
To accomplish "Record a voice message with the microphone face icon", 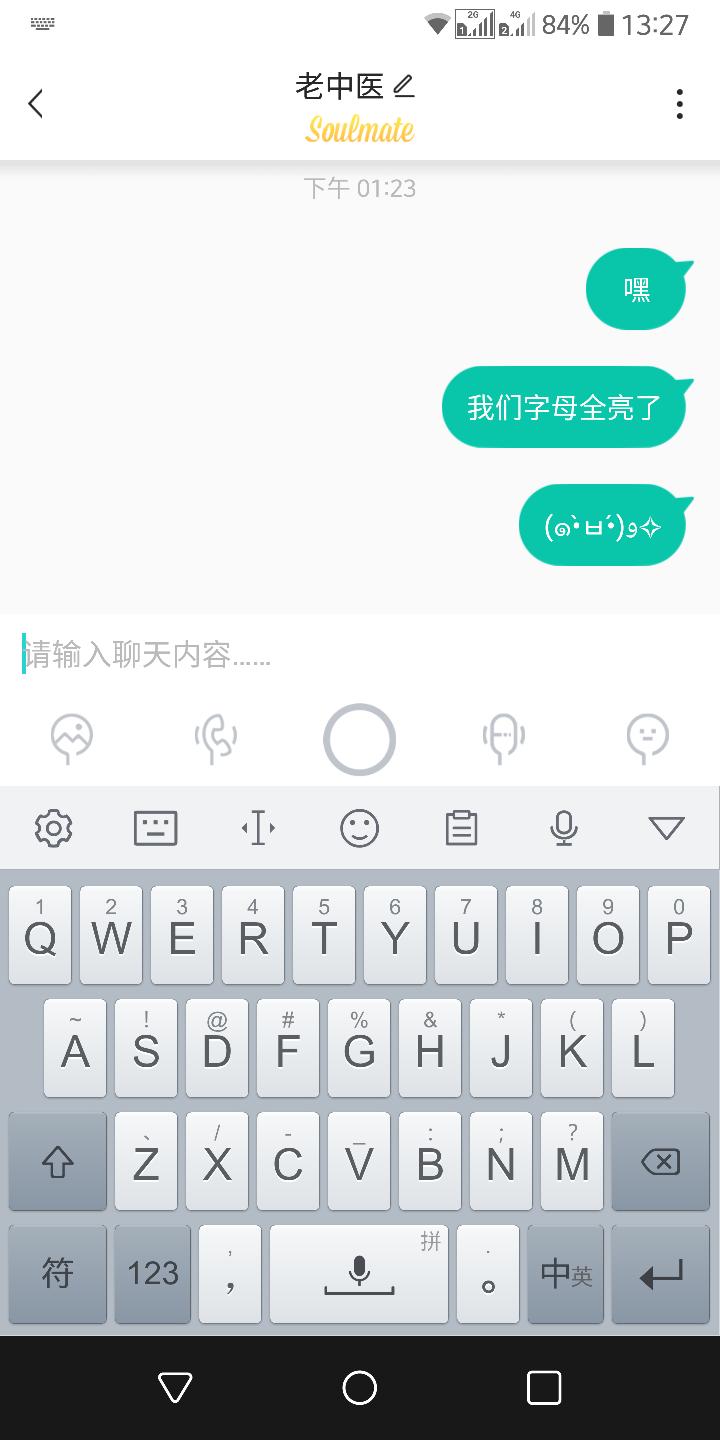I will 504,739.
